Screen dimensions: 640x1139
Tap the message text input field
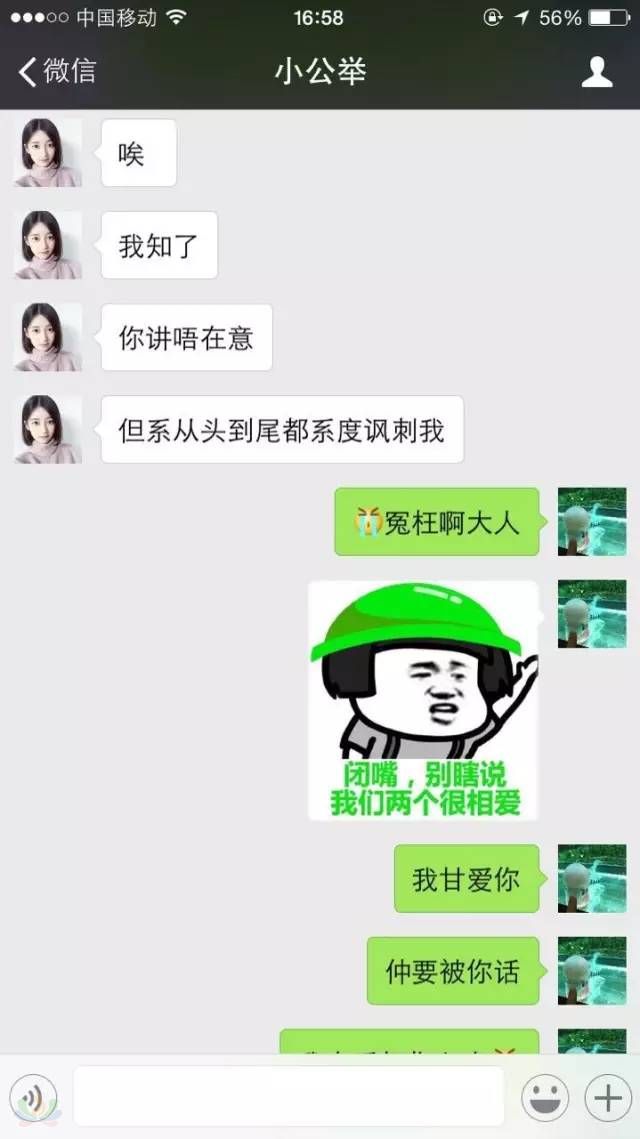coord(288,1097)
